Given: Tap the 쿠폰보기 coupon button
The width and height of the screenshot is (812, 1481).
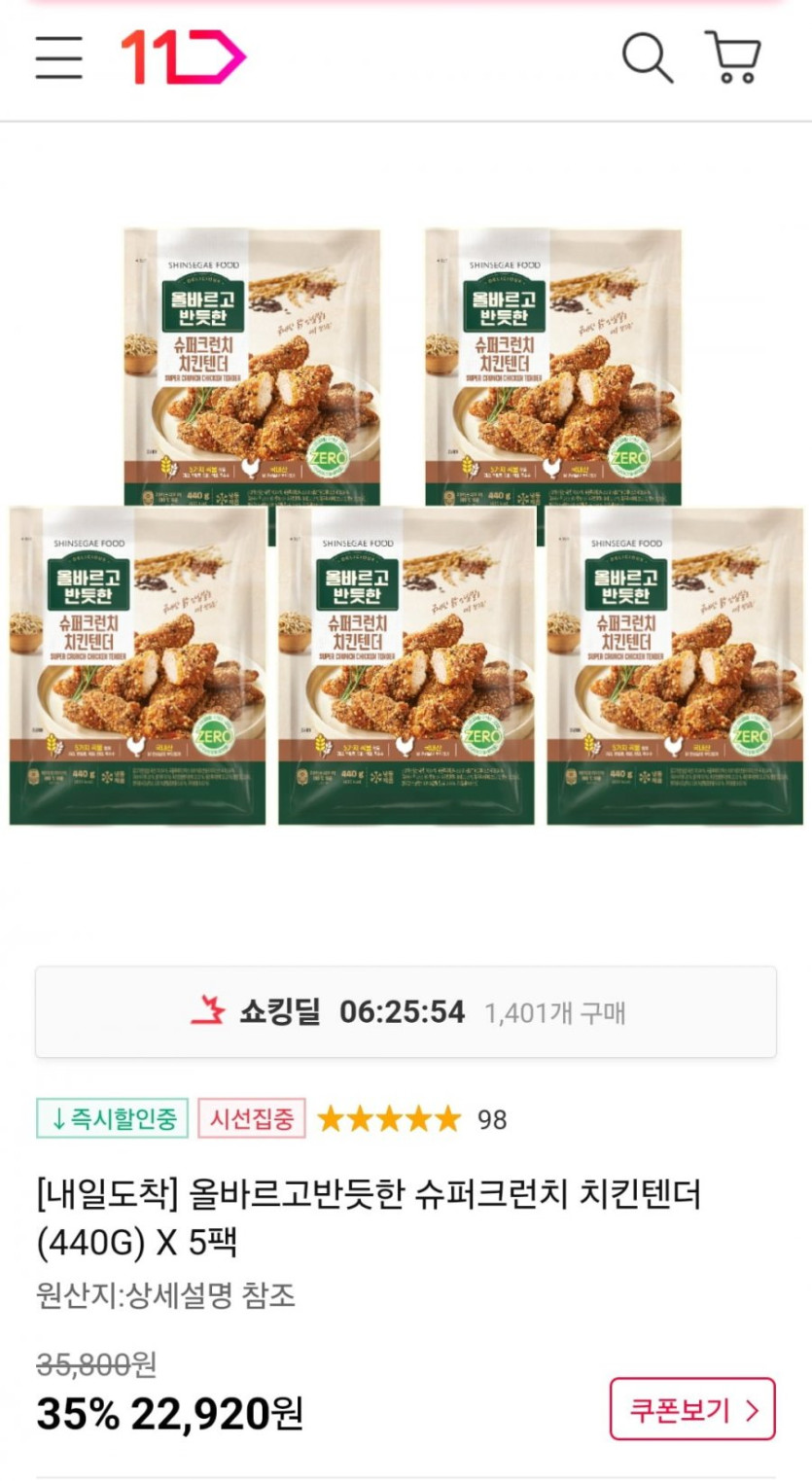Looking at the screenshot, I should (691, 1409).
